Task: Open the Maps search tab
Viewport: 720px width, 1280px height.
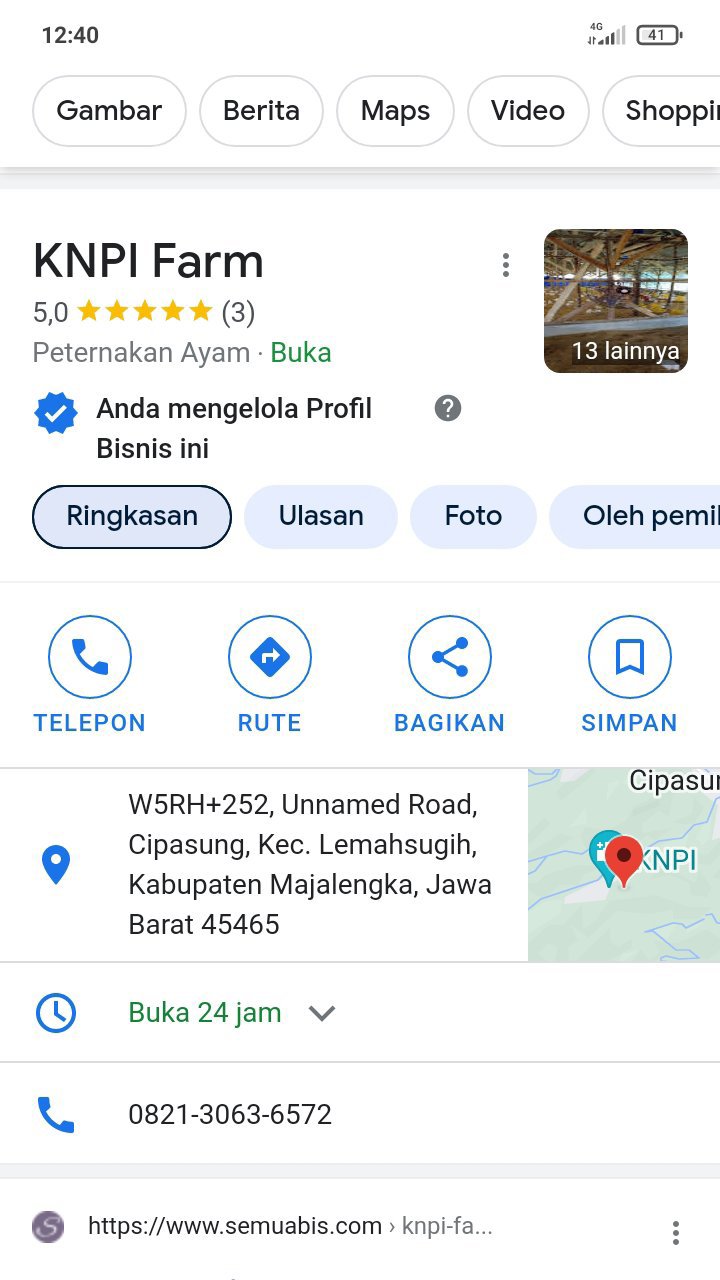Action: point(395,111)
